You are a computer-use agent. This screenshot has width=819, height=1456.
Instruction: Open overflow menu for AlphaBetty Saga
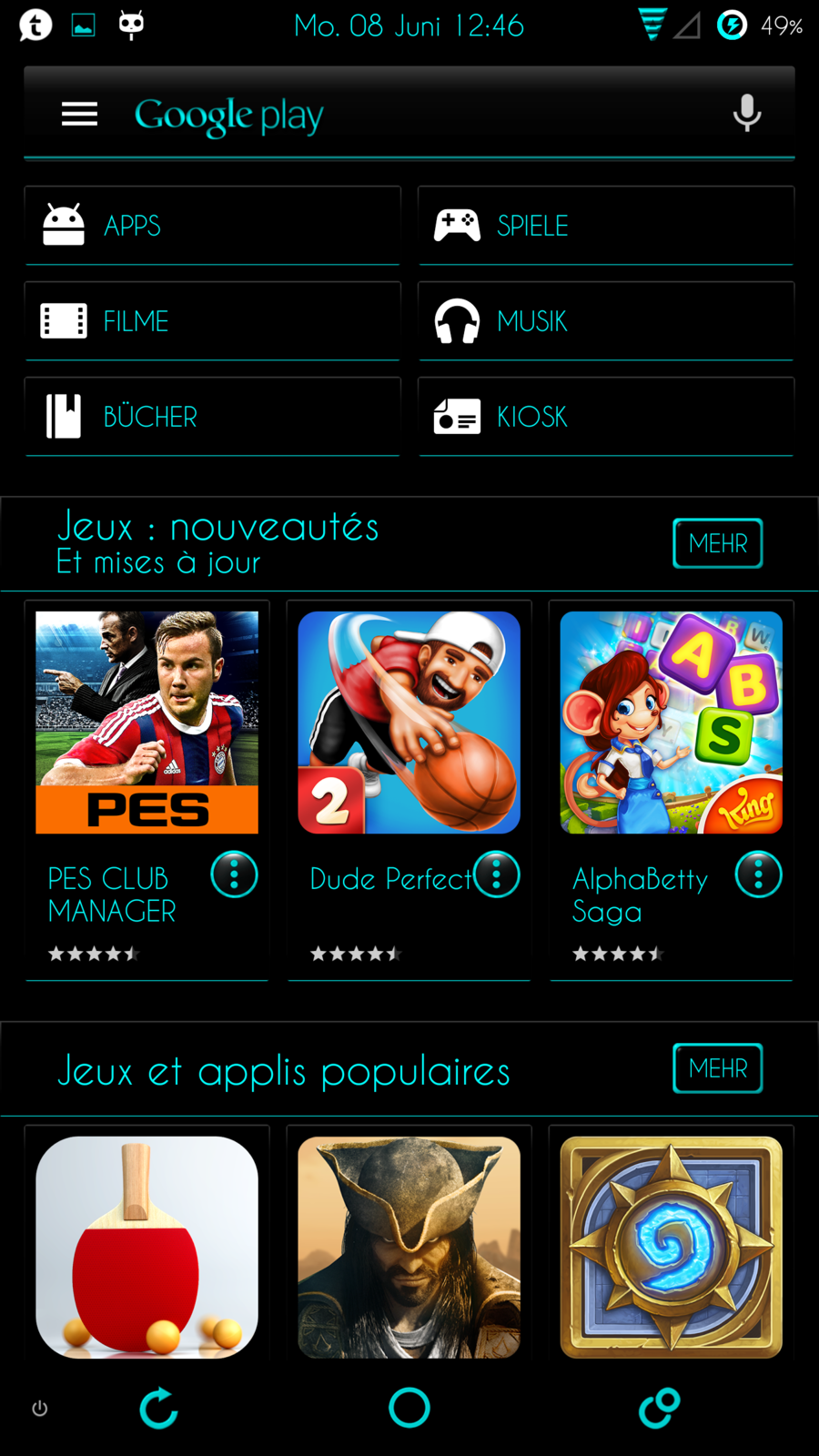[x=758, y=875]
